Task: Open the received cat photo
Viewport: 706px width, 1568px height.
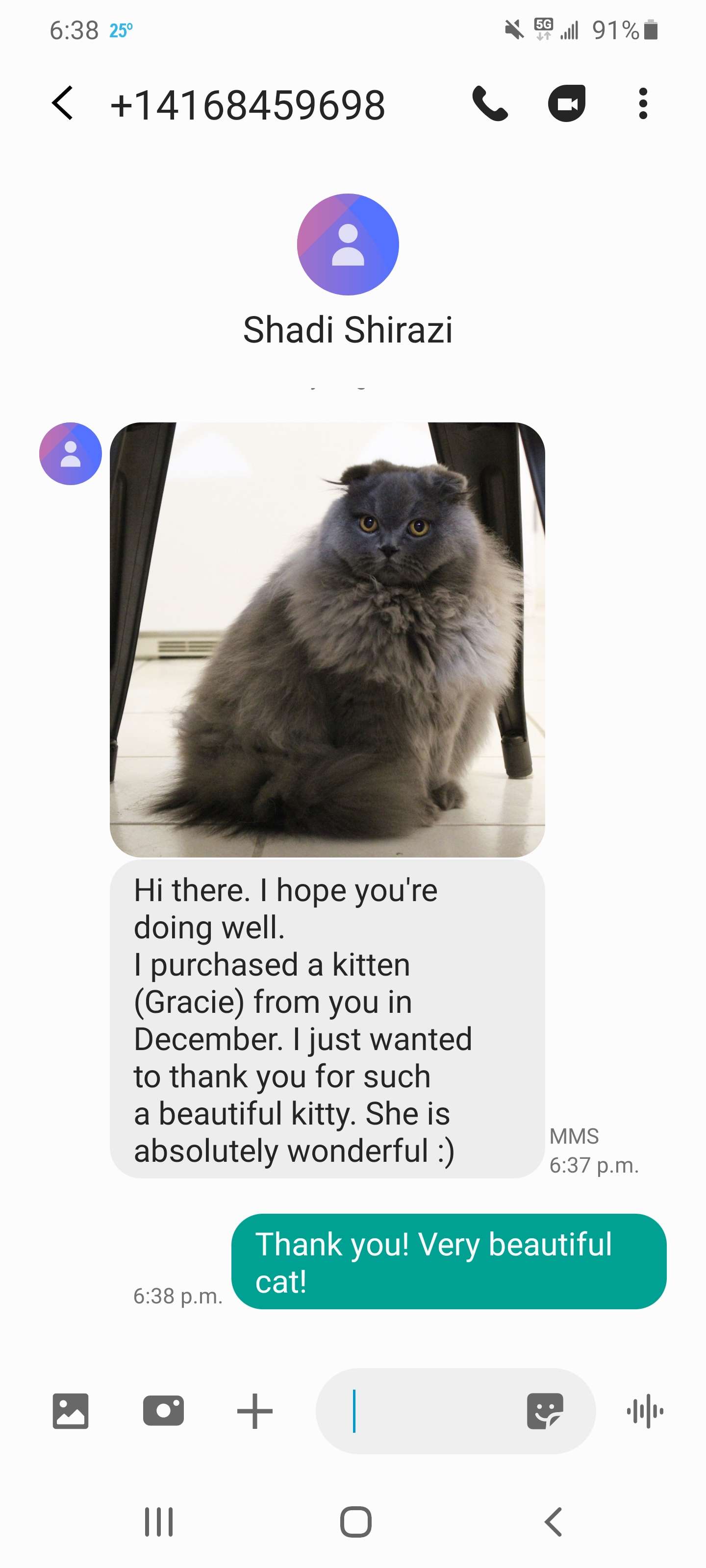Action: pyautogui.click(x=327, y=639)
